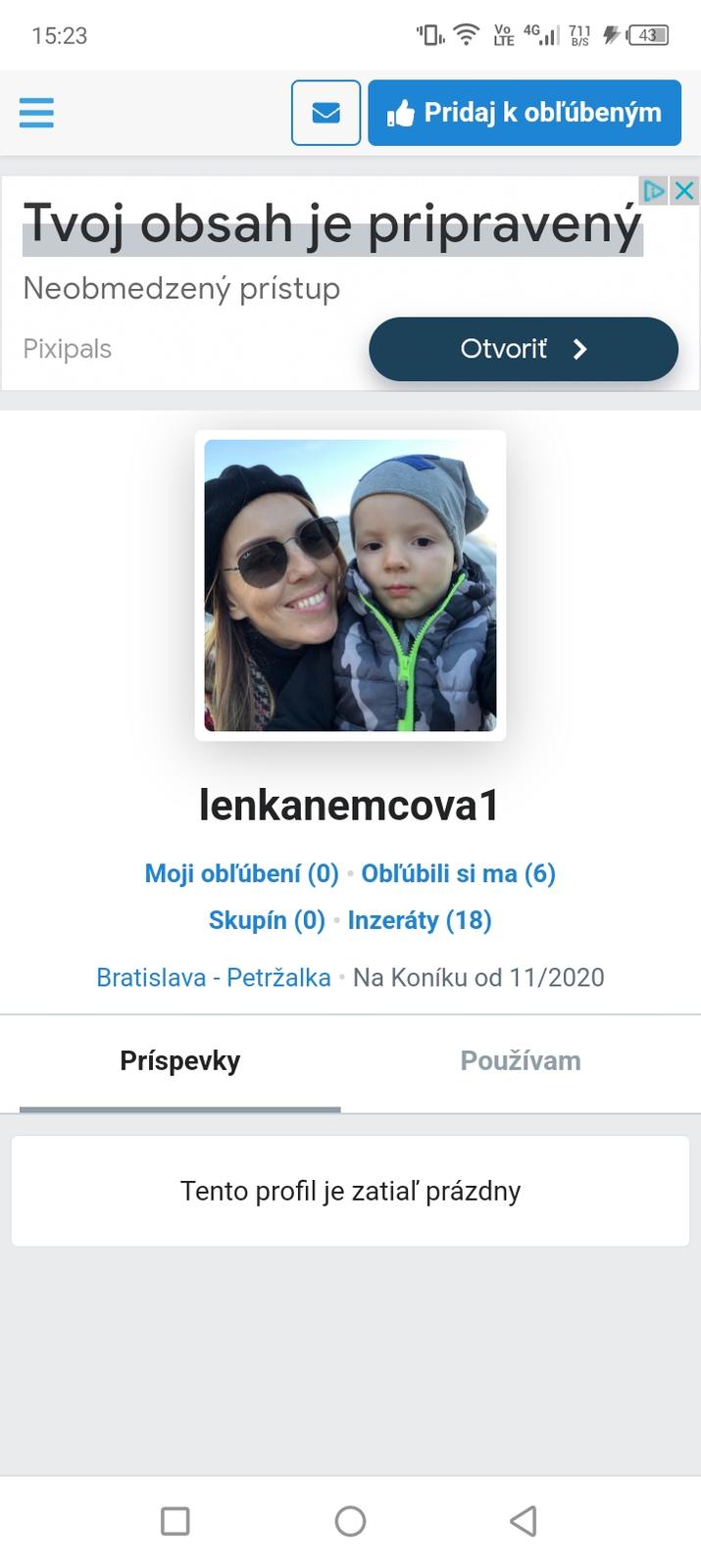Go to the home screen
Screen dimensions: 701x1568
(x=350, y=1521)
